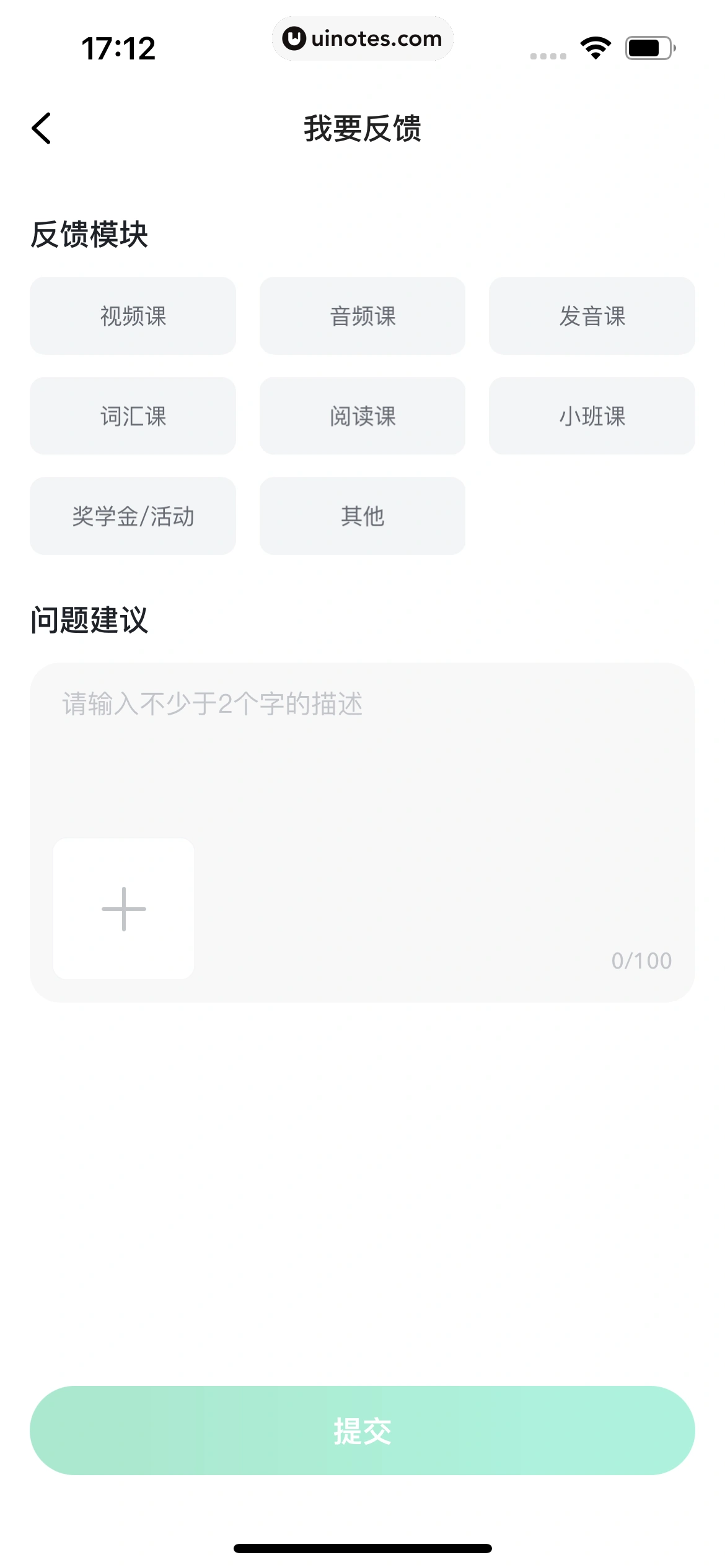Select the 奖学金/活动 feedback module

tap(133, 515)
